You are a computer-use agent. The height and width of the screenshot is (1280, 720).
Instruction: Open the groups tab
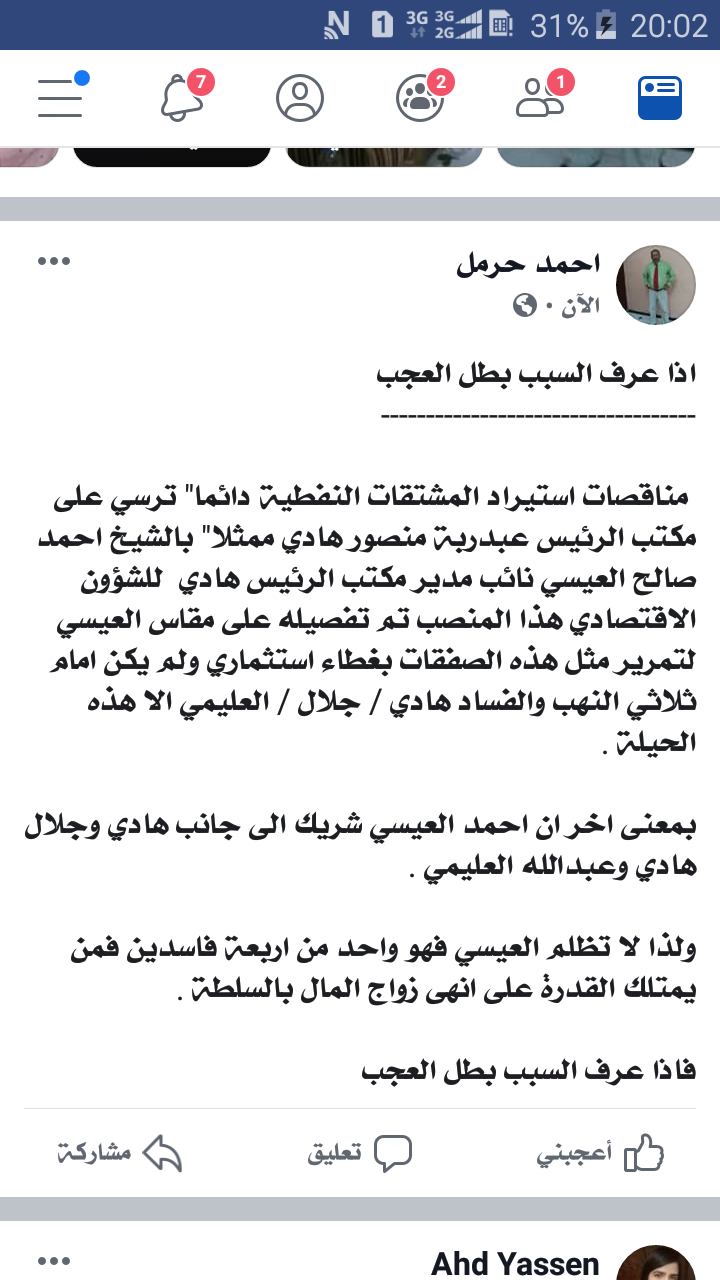pyautogui.click(x=420, y=98)
